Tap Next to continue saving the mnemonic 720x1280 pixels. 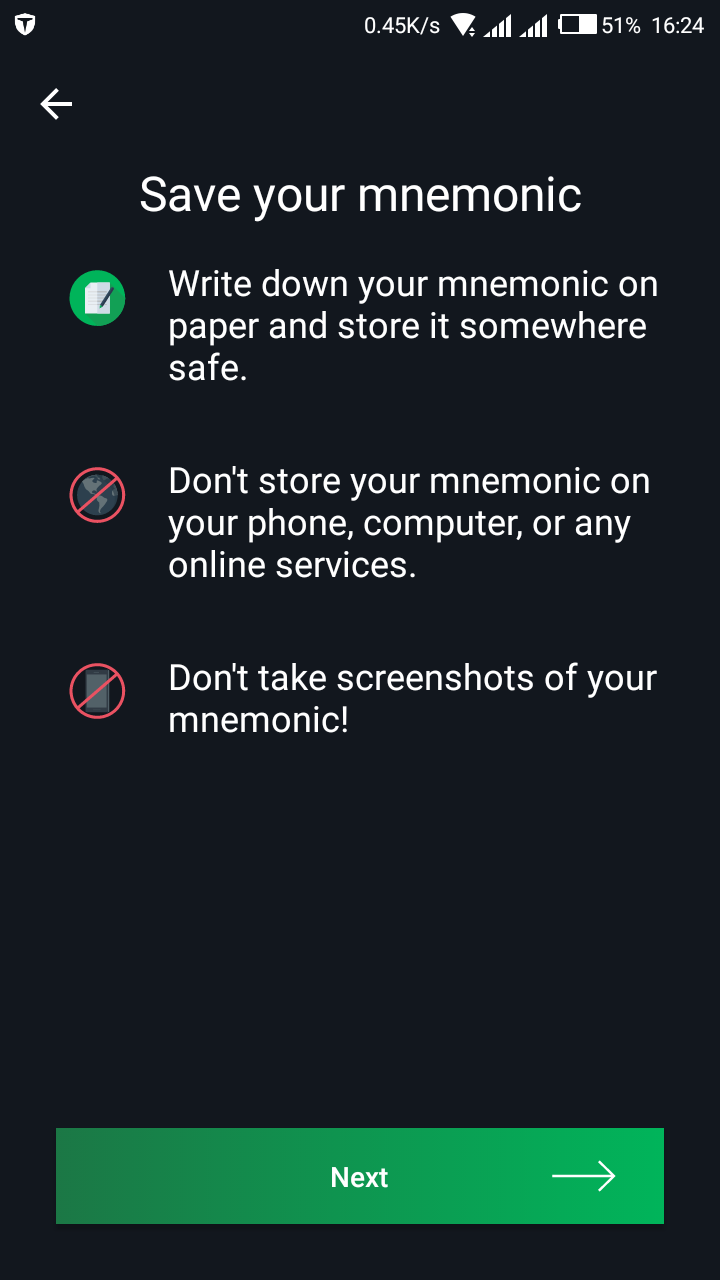click(360, 1176)
